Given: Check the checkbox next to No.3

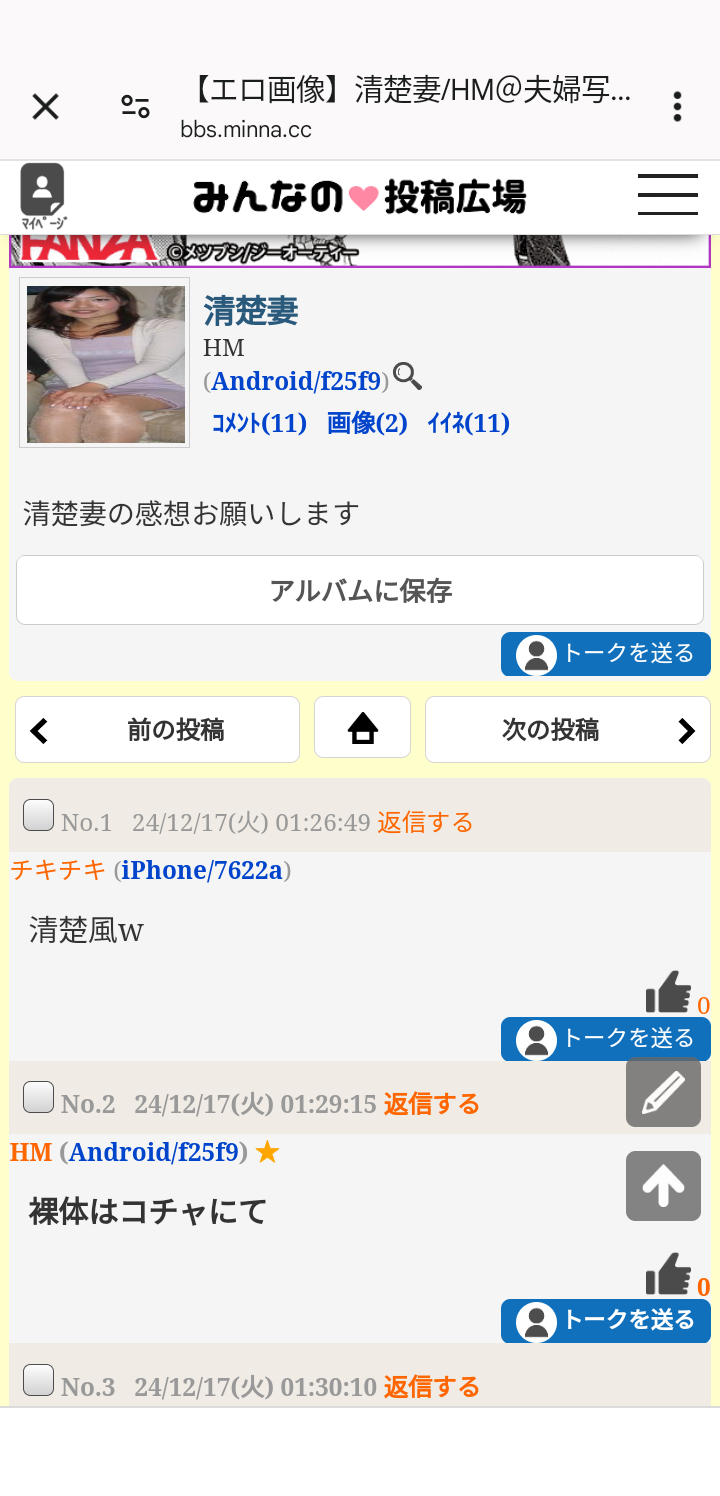Looking at the screenshot, I should 37,1380.
